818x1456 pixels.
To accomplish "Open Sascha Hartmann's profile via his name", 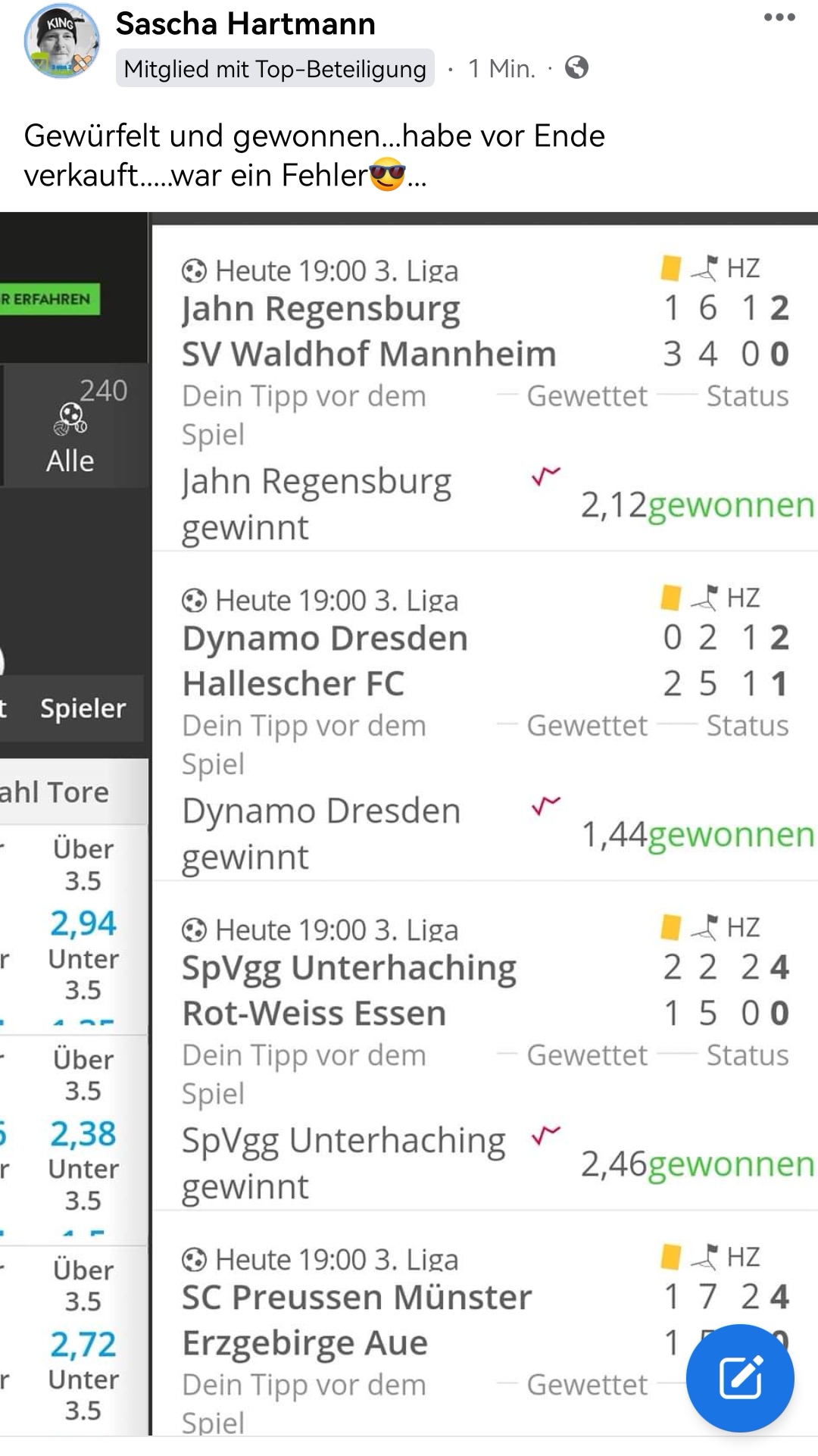I will [x=245, y=24].
